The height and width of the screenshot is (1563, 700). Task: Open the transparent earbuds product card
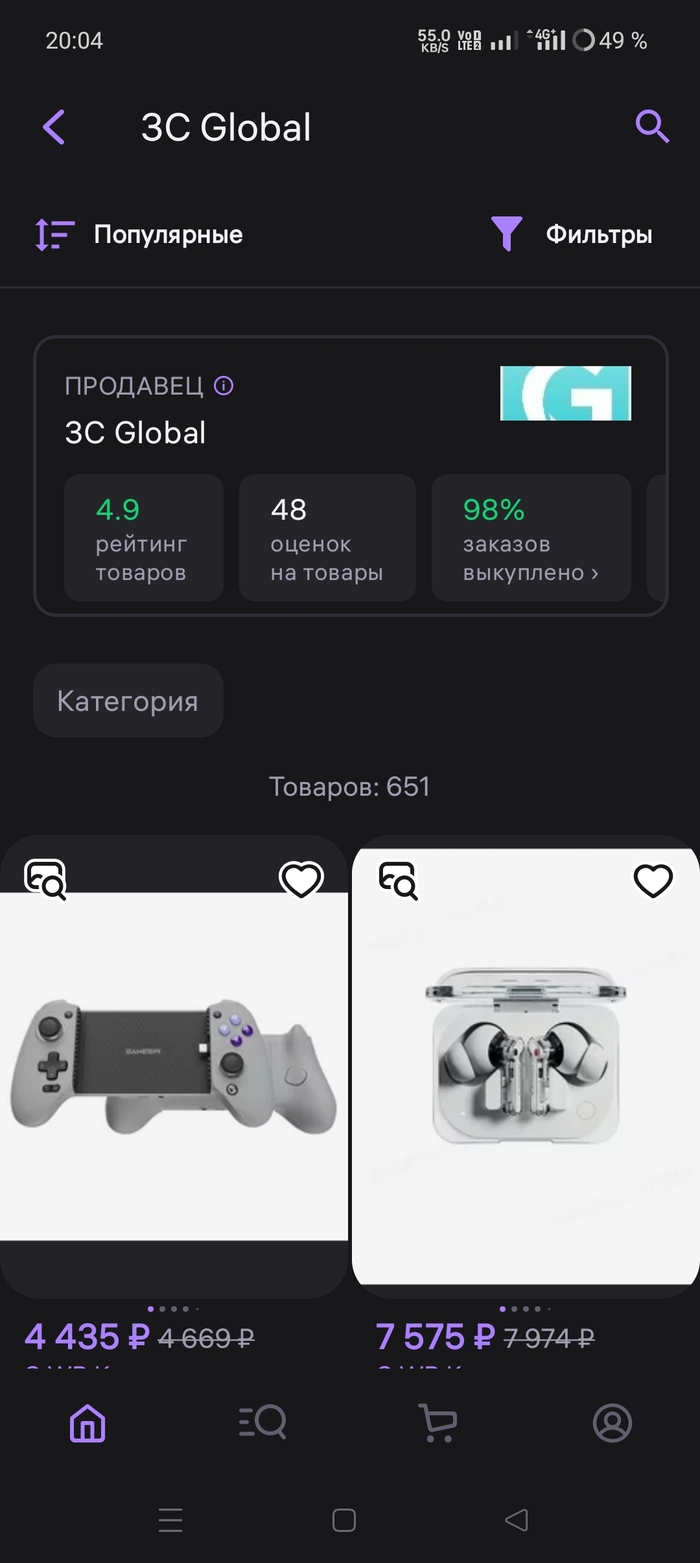tap(526, 1066)
